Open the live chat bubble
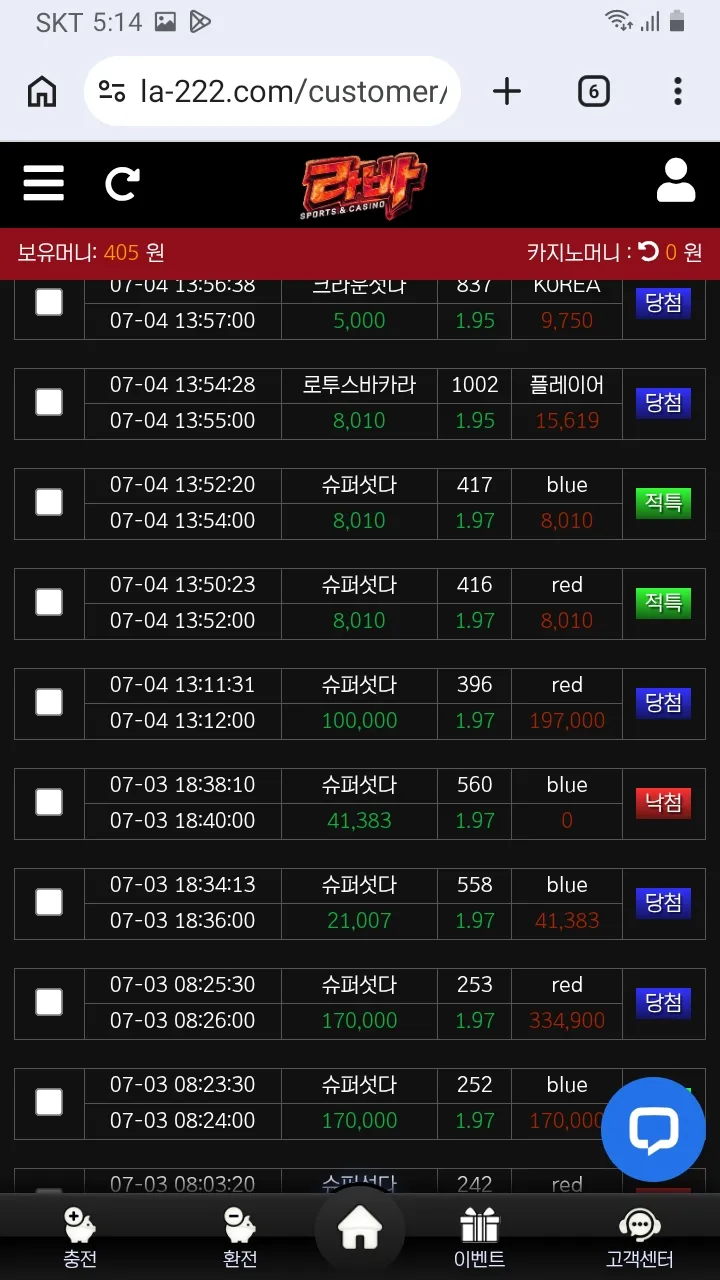720x1280 pixels. (x=653, y=1129)
